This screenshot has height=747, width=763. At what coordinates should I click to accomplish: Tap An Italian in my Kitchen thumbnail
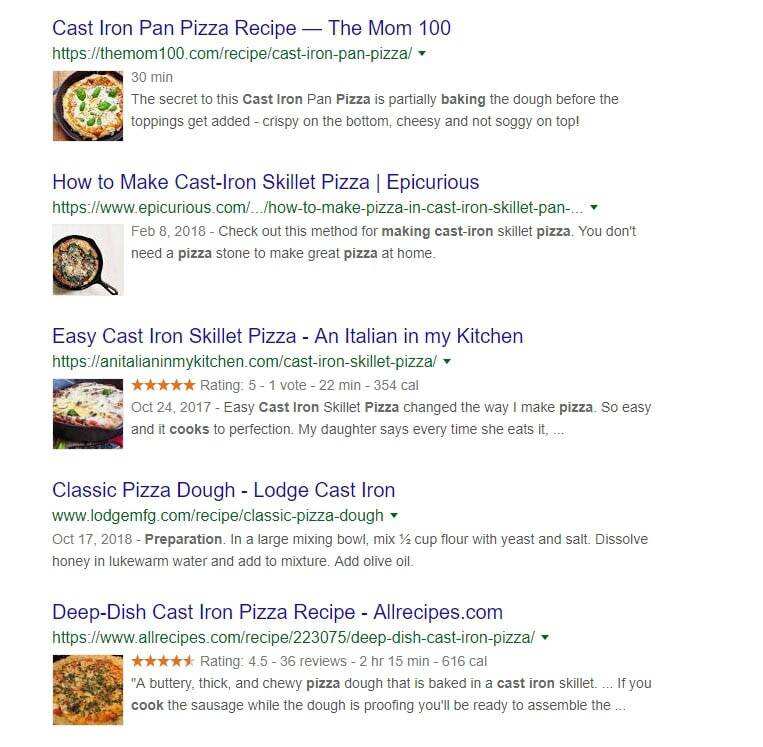point(87,412)
